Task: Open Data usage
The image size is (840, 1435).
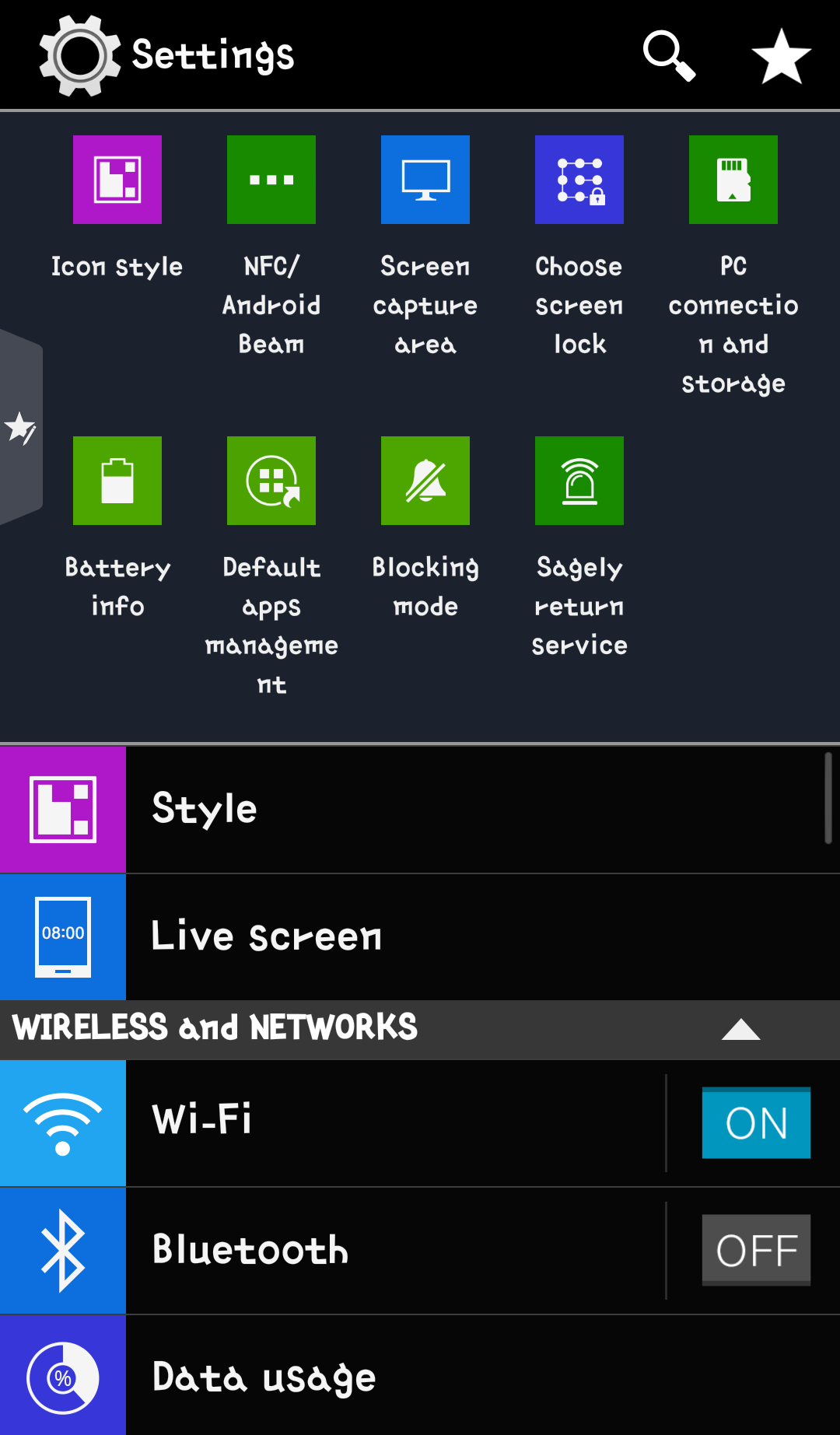Action: click(420, 1376)
